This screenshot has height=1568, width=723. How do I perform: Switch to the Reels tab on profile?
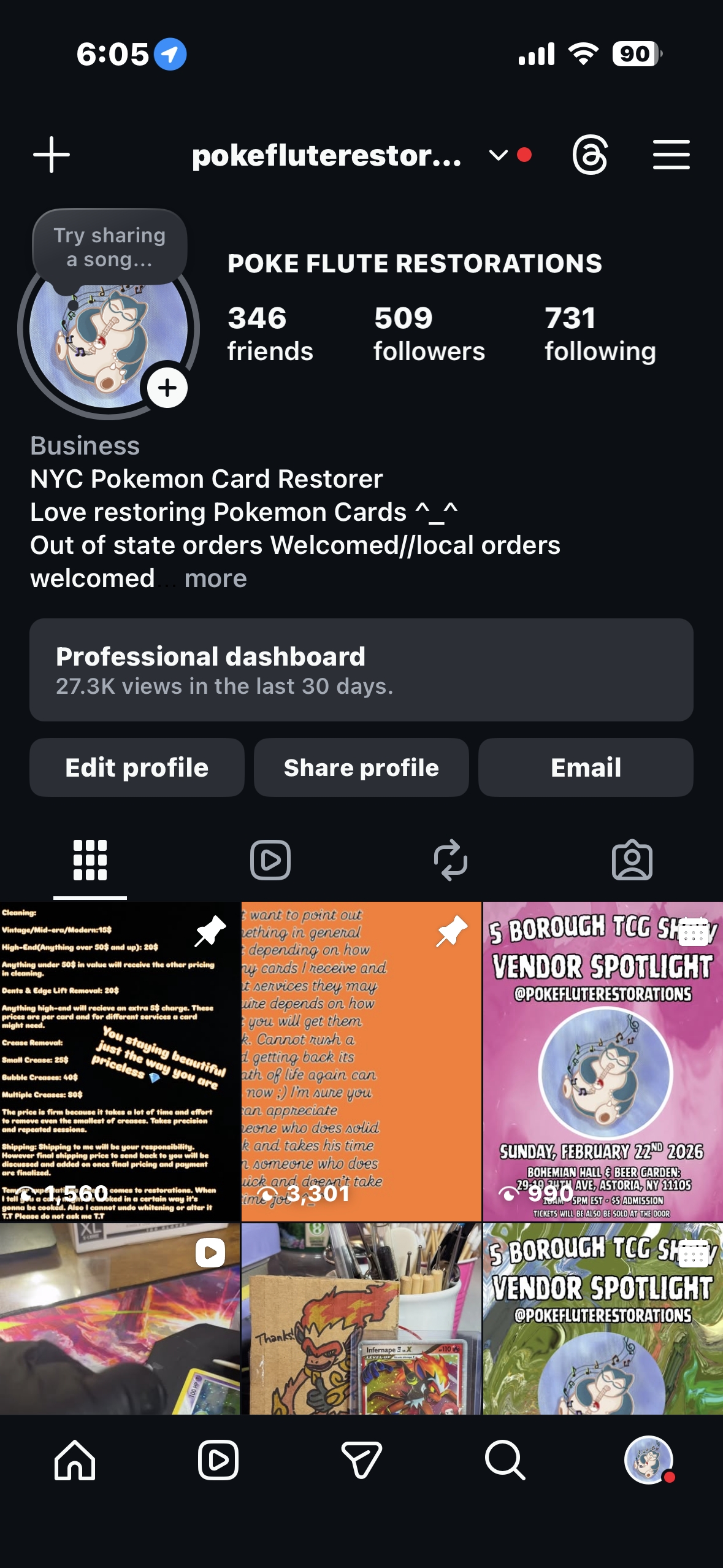pyautogui.click(x=270, y=859)
